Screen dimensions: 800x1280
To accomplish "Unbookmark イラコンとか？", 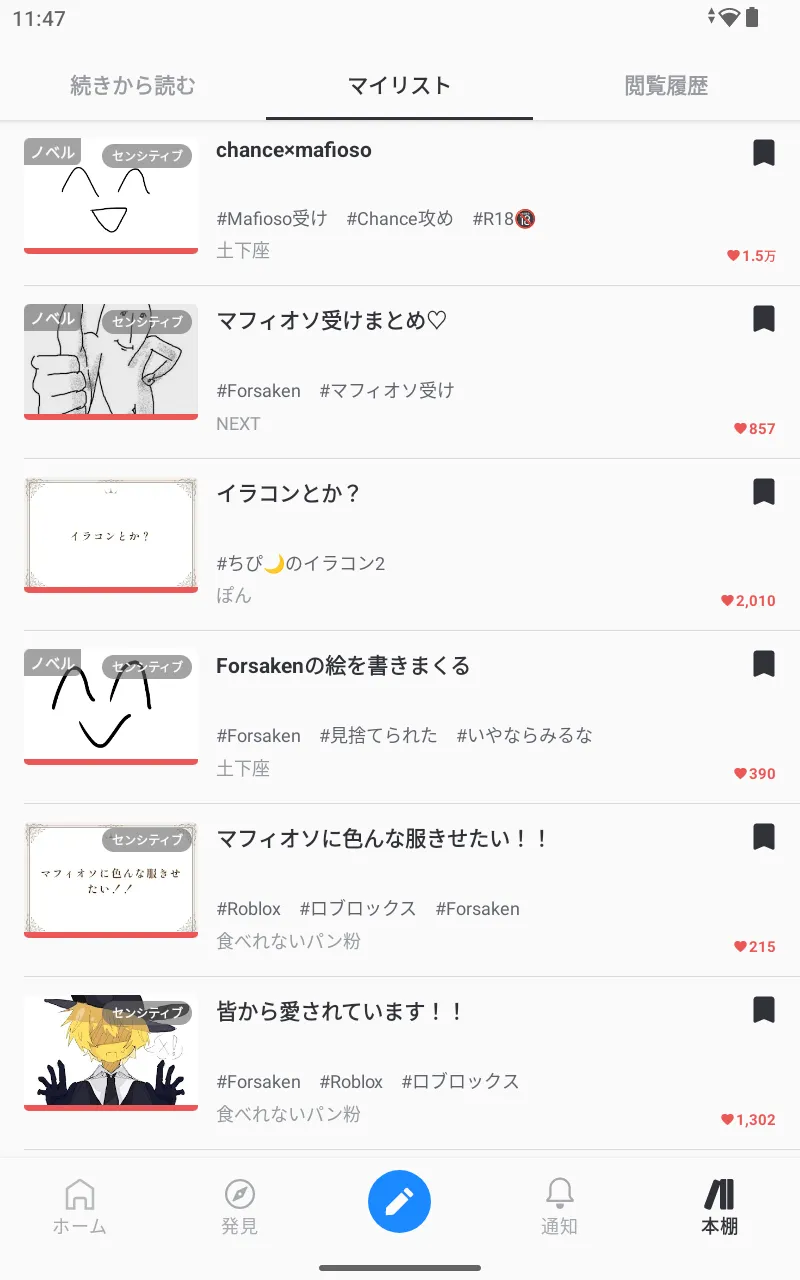I will tap(764, 492).
